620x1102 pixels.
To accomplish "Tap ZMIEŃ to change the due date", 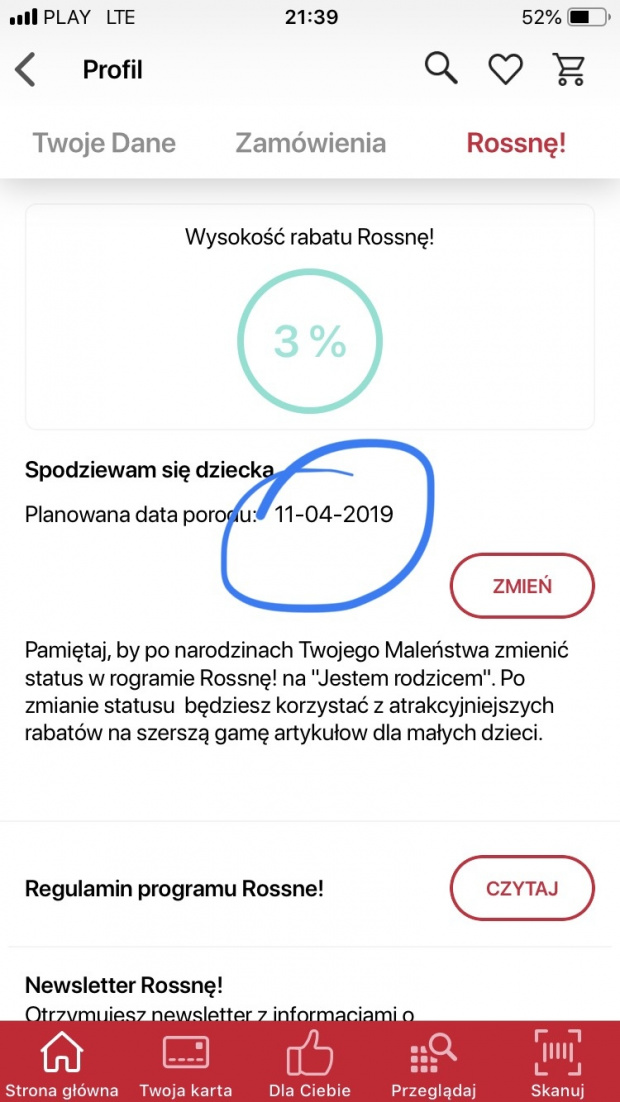I will point(522,586).
